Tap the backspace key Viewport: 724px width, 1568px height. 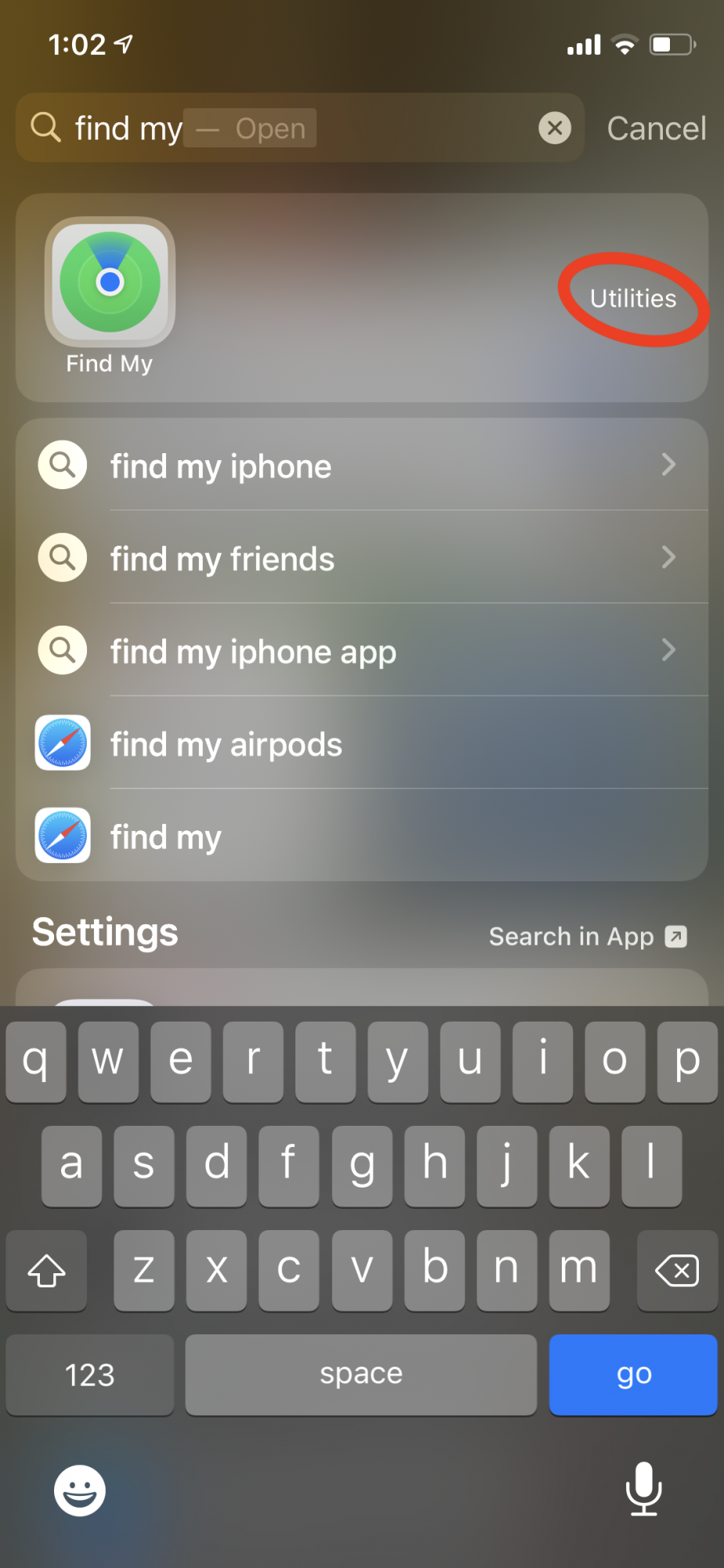pos(677,1270)
